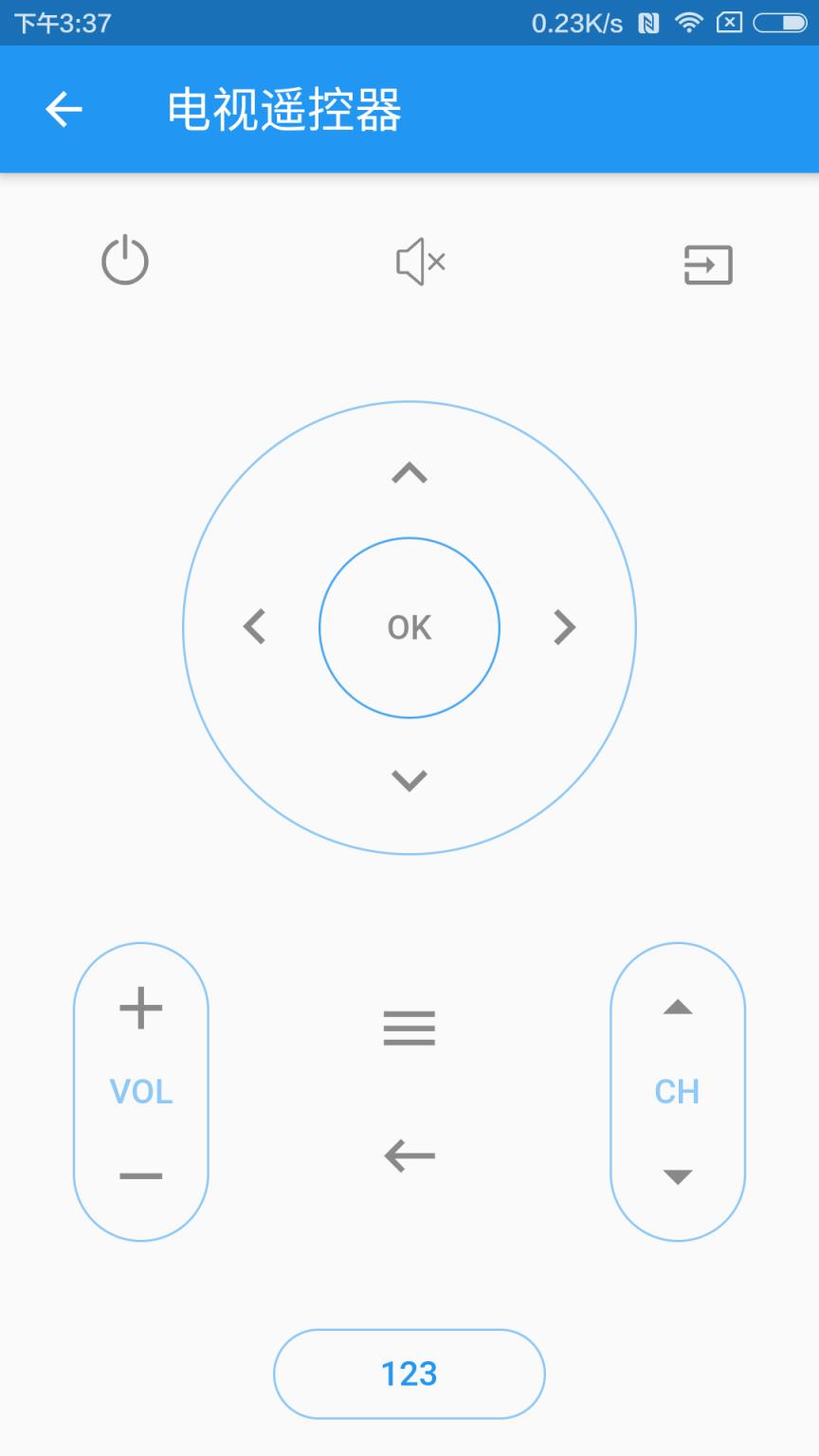Decrease volume with the minus button
Viewport: 819px width, 1456px height.
[x=141, y=1176]
